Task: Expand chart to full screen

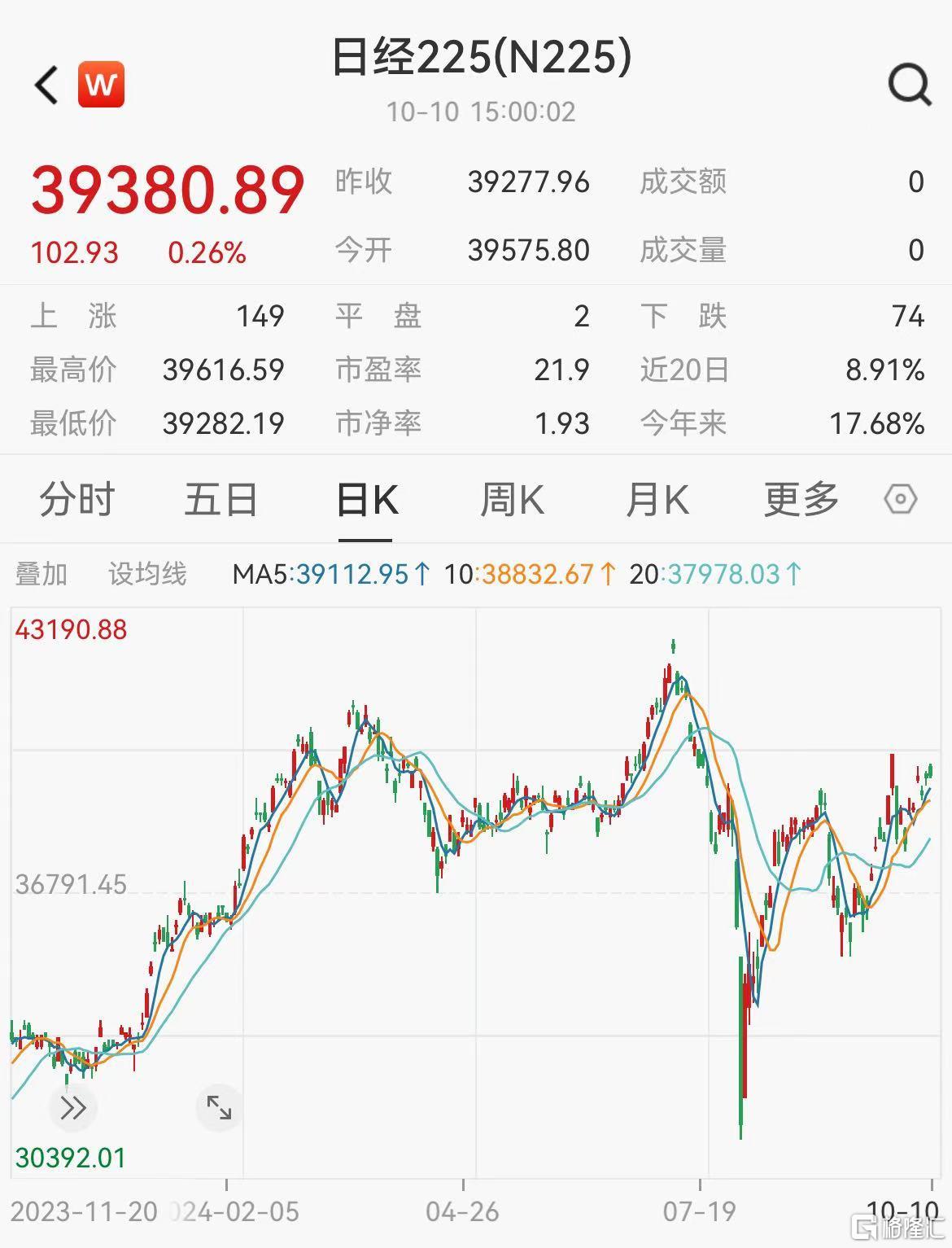Action: point(219,1108)
